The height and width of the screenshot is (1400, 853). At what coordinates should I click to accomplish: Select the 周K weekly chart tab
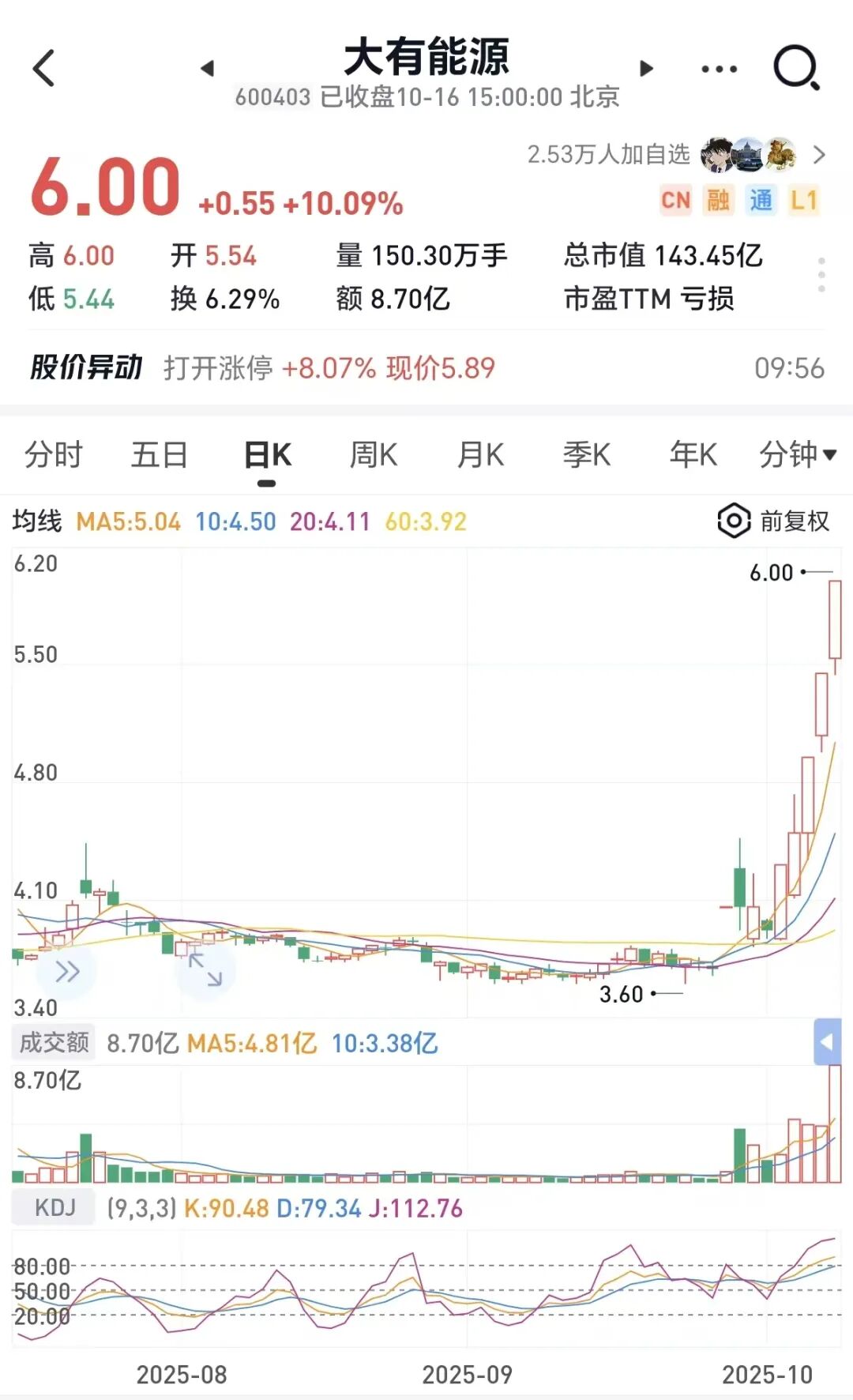coord(374,455)
